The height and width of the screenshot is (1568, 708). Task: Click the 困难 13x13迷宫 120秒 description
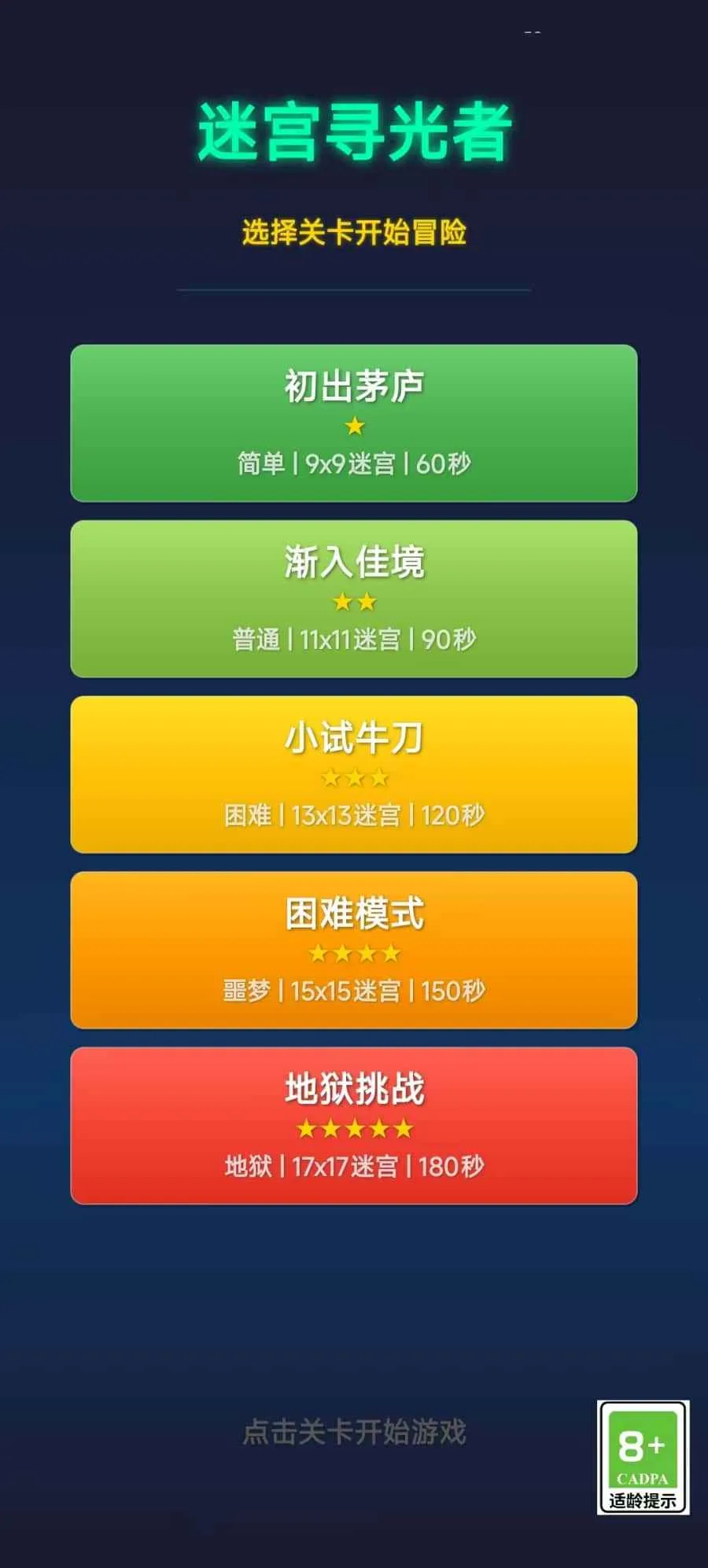(354, 816)
